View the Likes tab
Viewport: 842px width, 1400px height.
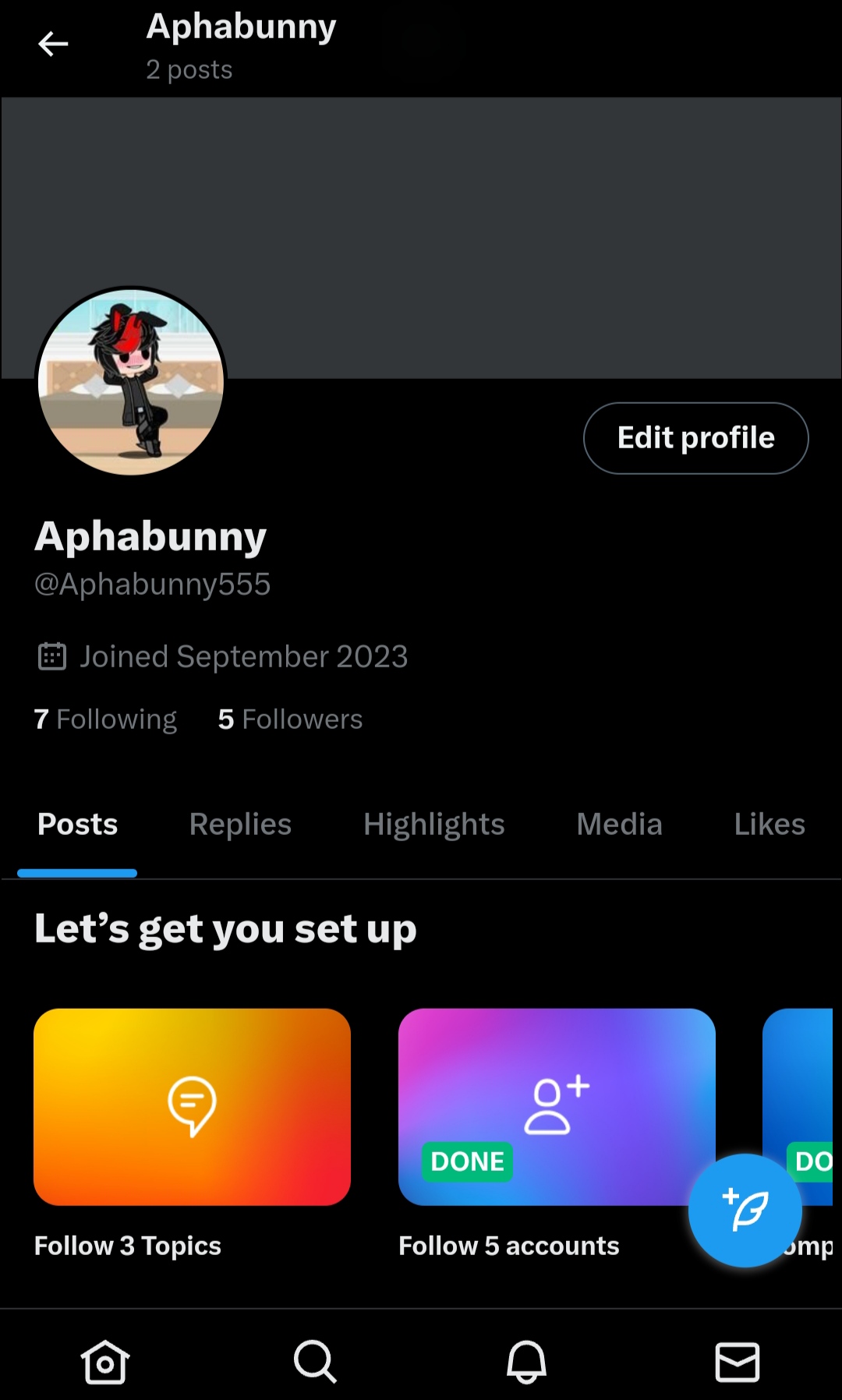(769, 824)
